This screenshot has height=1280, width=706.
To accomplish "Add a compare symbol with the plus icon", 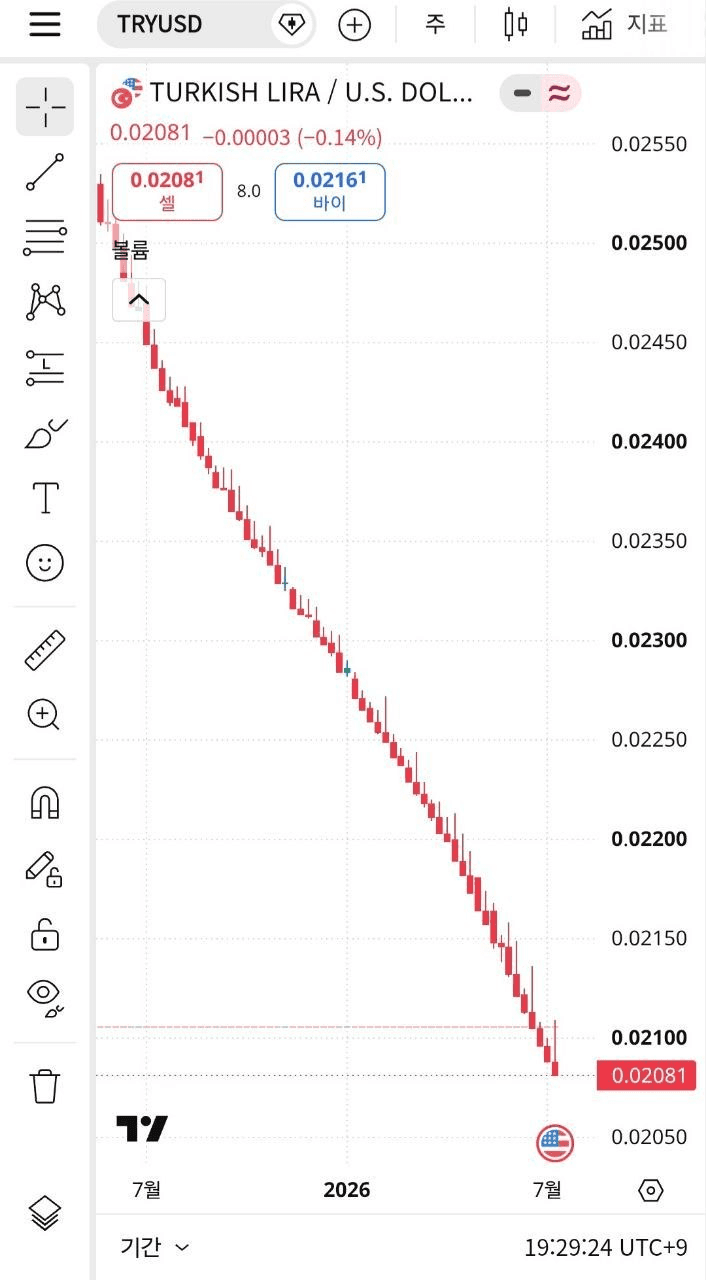I will 354,25.
